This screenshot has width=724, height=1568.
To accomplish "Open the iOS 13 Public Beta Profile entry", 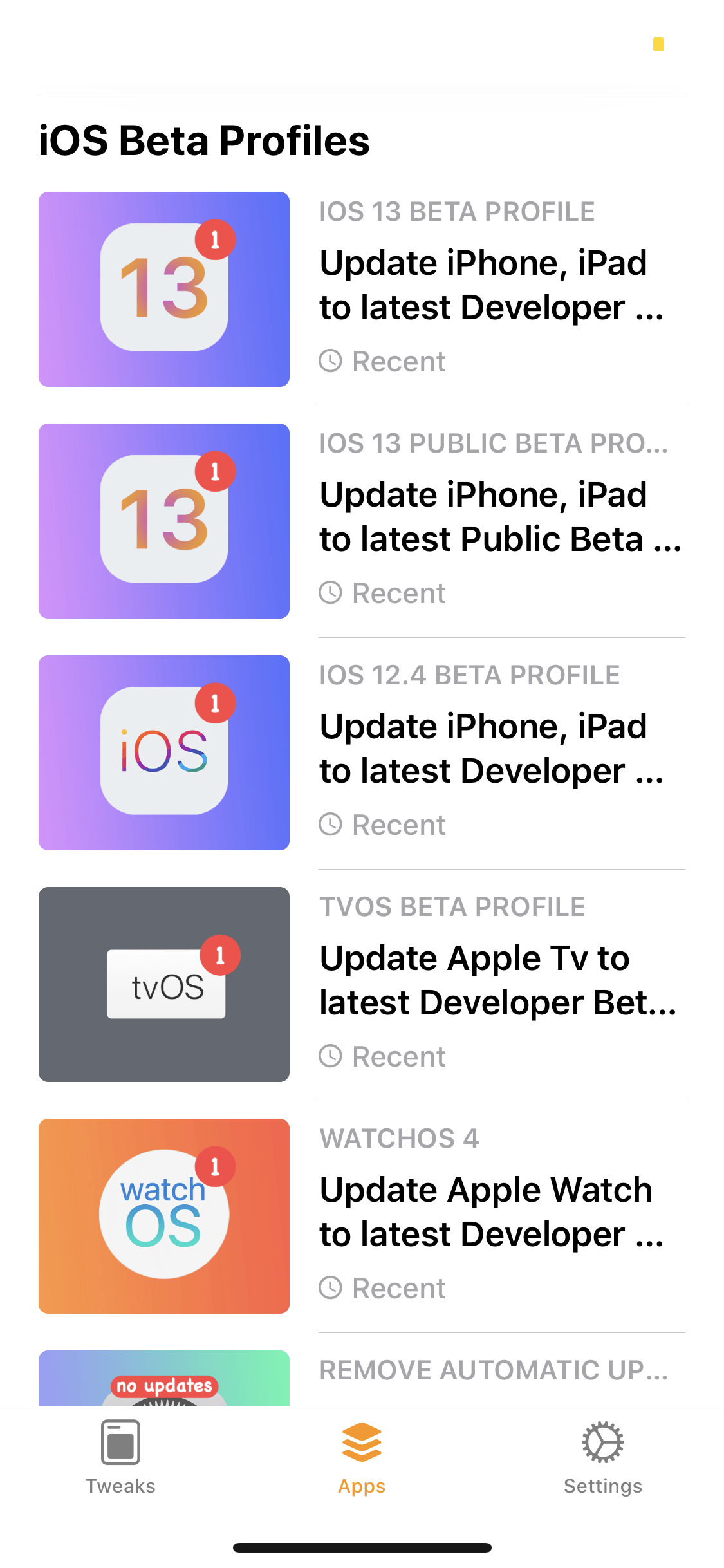I will coord(362,521).
